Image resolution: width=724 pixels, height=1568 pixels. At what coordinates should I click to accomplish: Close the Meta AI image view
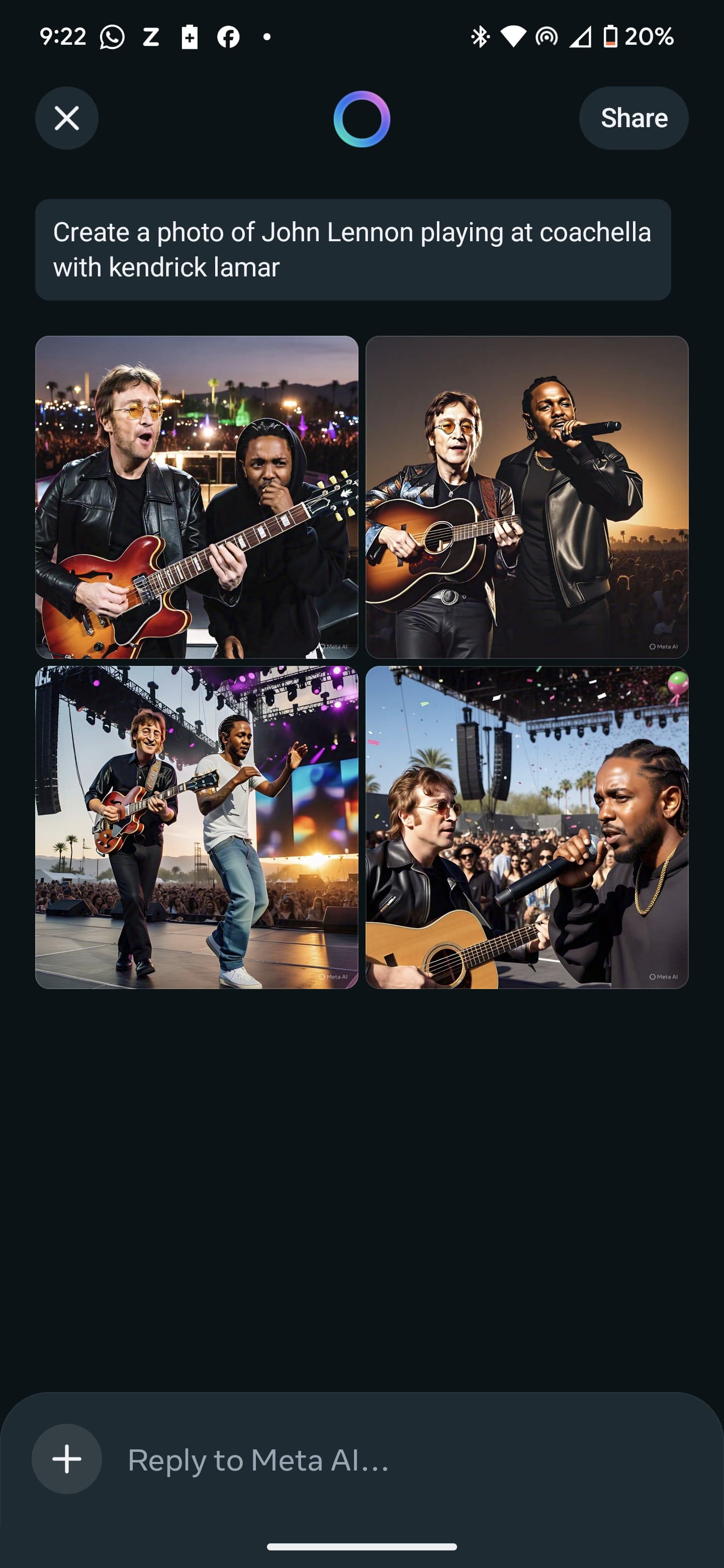pyautogui.click(x=66, y=118)
